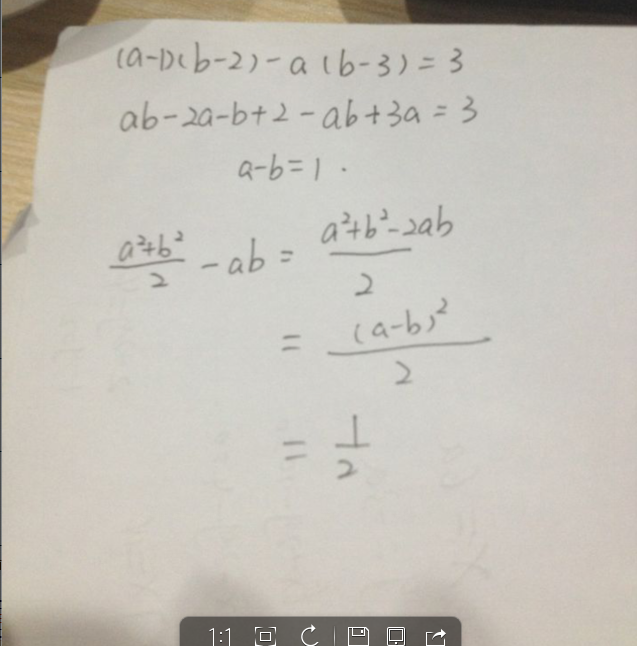Send the image to a mobile device
Image resolution: width=637 pixels, height=646 pixels.
(396, 635)
